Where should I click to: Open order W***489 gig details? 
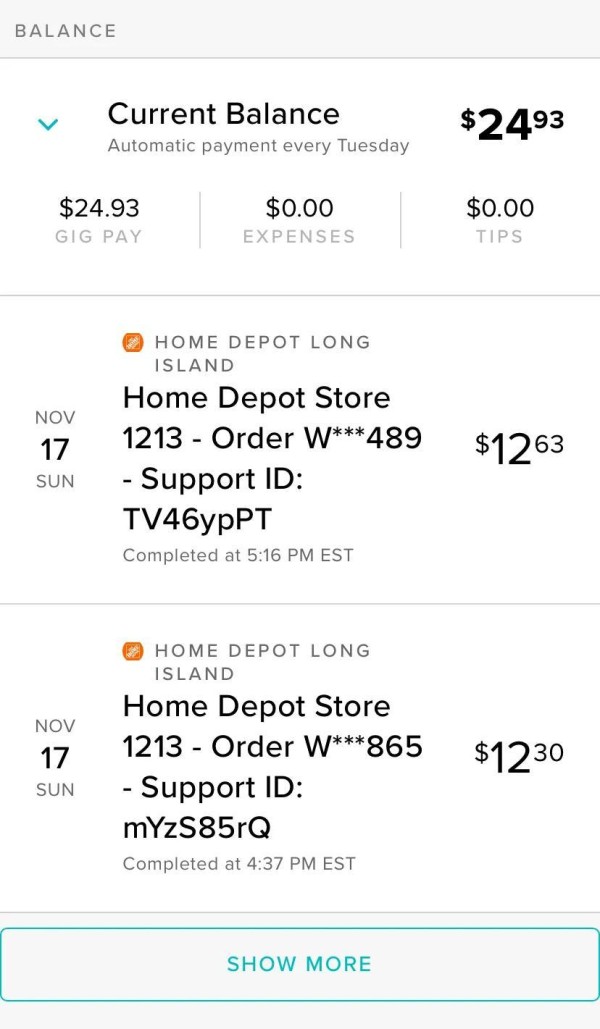(300, 450)
